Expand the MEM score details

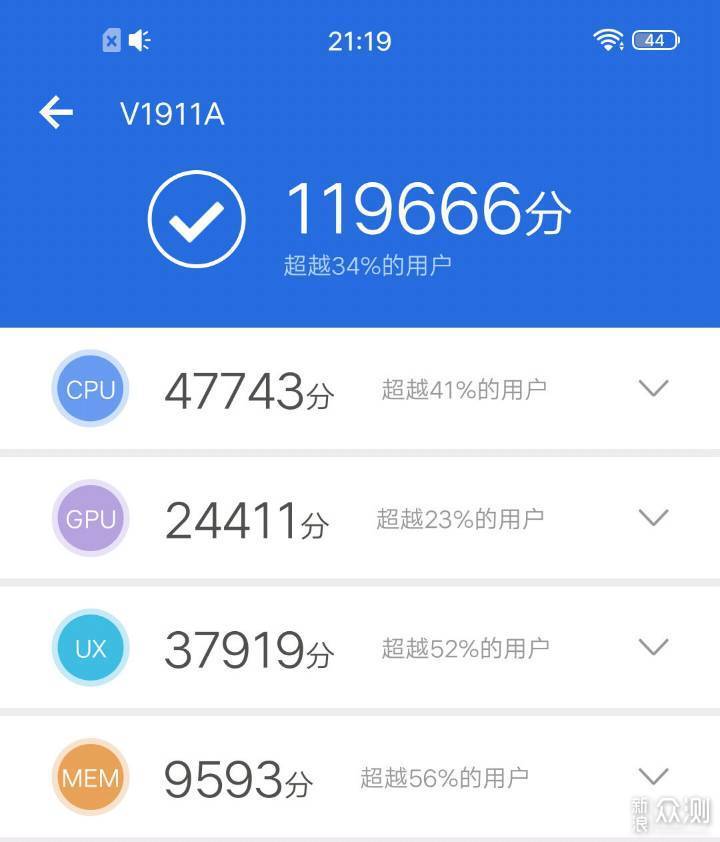click(x=653, y=776)
